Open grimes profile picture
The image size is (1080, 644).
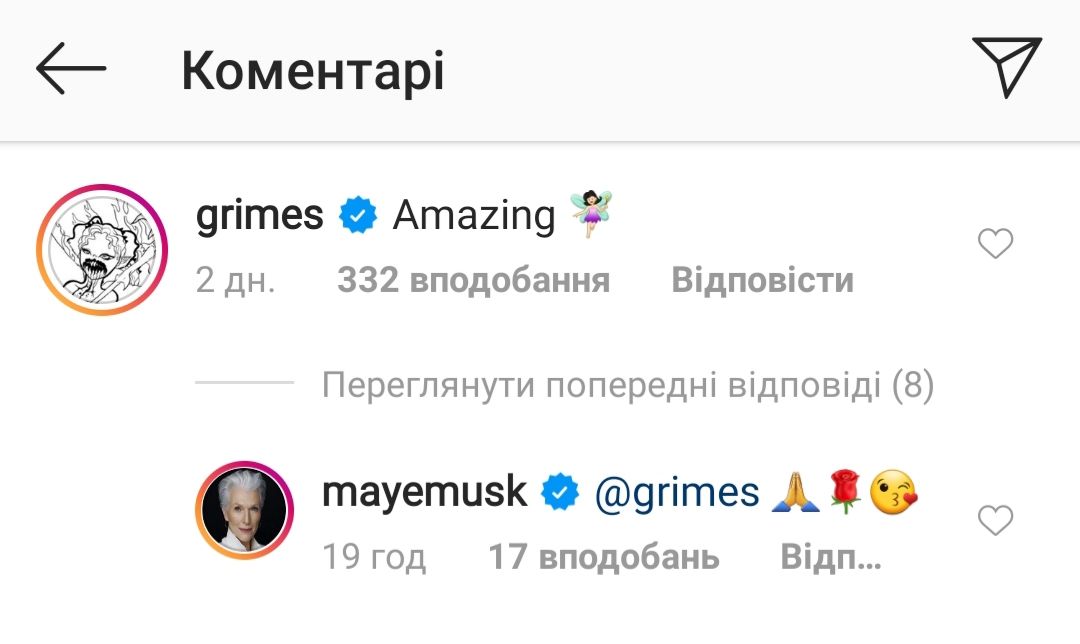pos(100,250)
